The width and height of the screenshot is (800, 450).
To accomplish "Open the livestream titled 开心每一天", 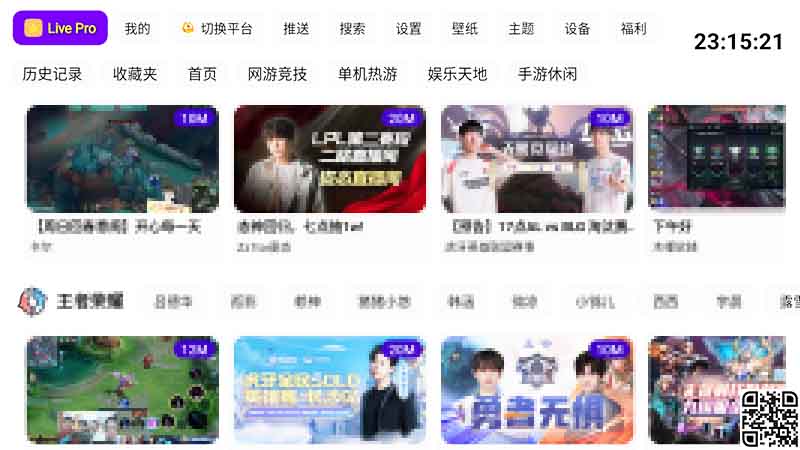I will click(122, 159).
